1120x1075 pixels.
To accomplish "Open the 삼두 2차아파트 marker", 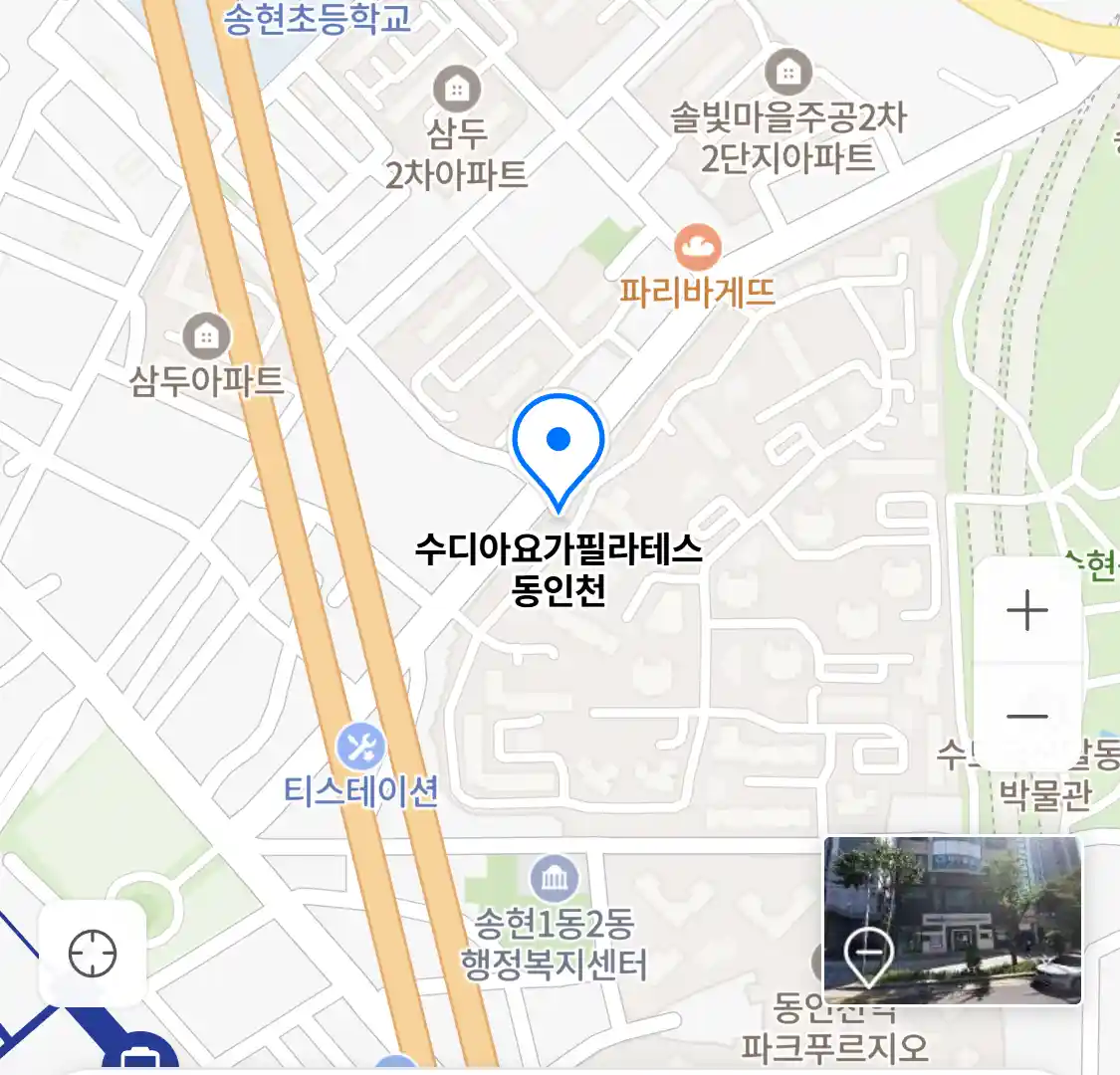I will coord(456,91).
